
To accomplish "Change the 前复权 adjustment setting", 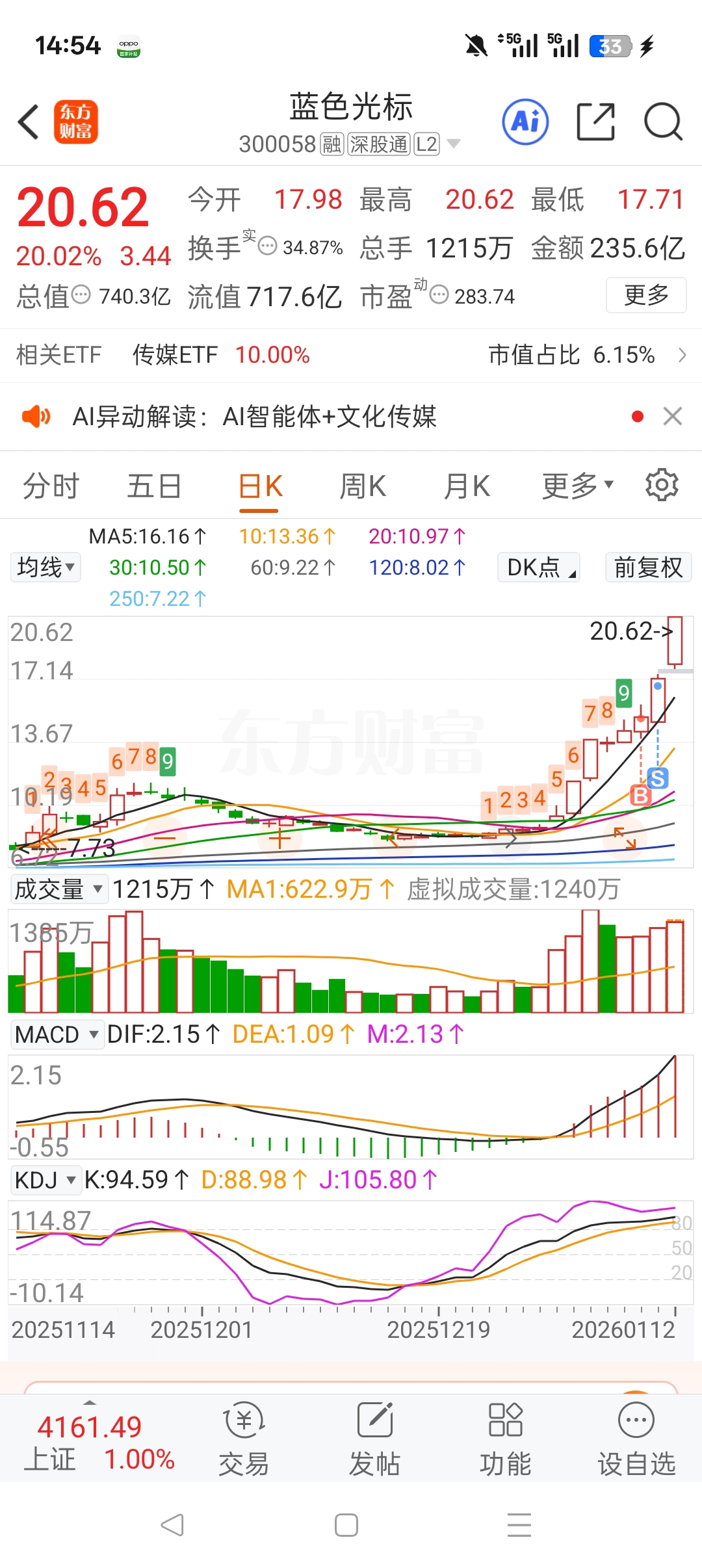I will tap(648, 567).
